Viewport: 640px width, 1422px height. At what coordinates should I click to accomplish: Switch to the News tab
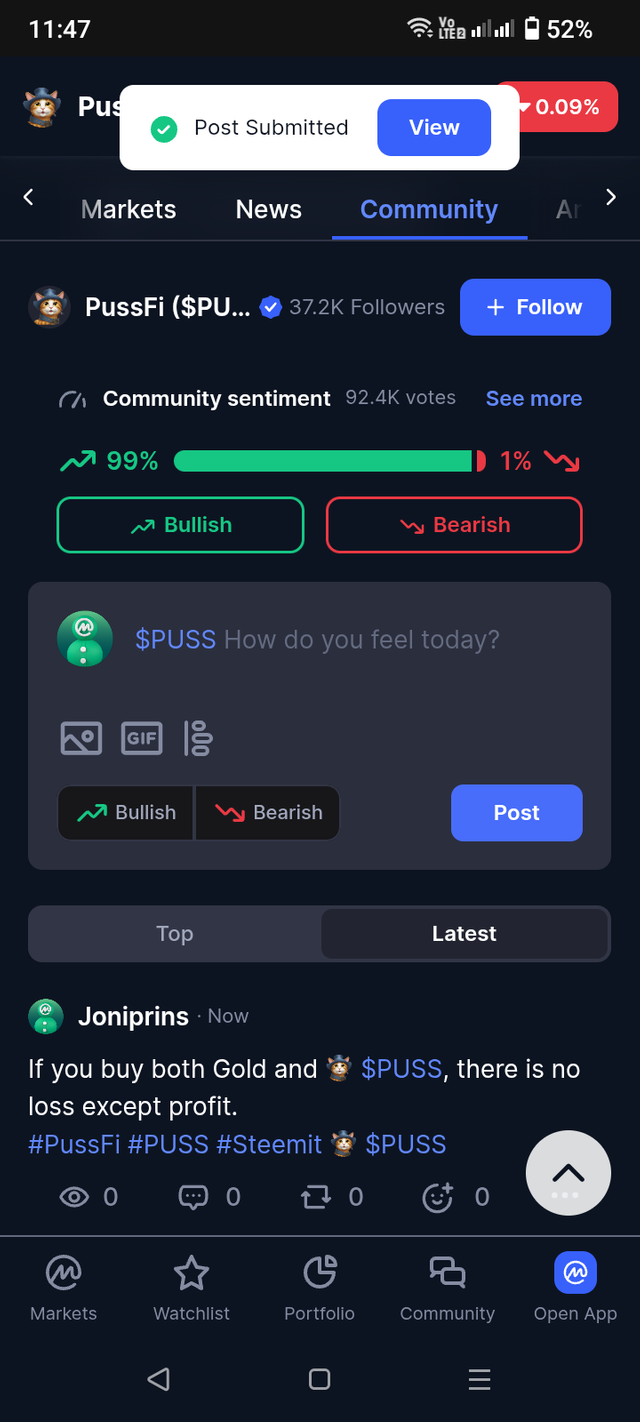point(268,209)
